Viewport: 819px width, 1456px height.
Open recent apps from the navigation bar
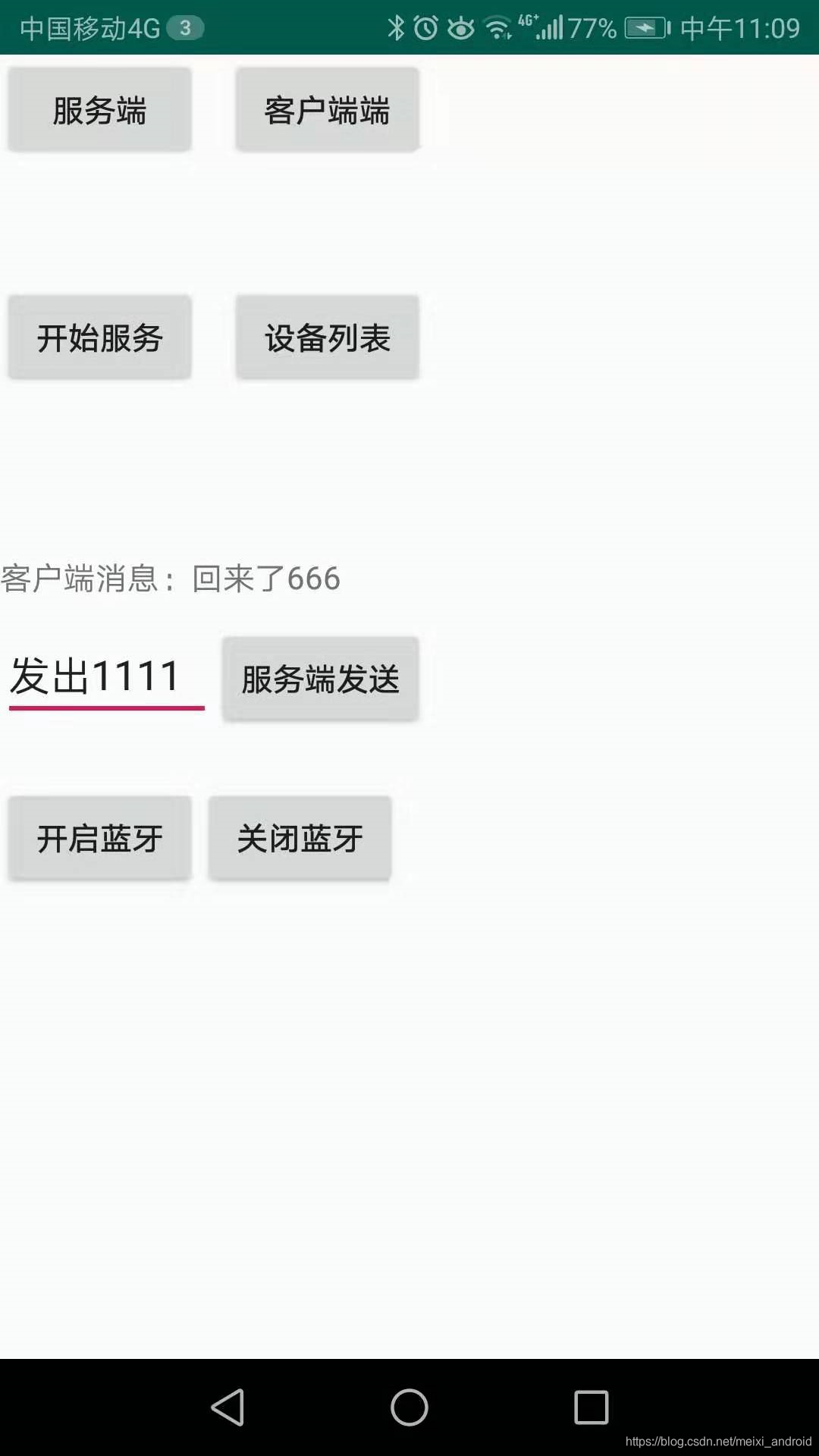pos(591,1407)
